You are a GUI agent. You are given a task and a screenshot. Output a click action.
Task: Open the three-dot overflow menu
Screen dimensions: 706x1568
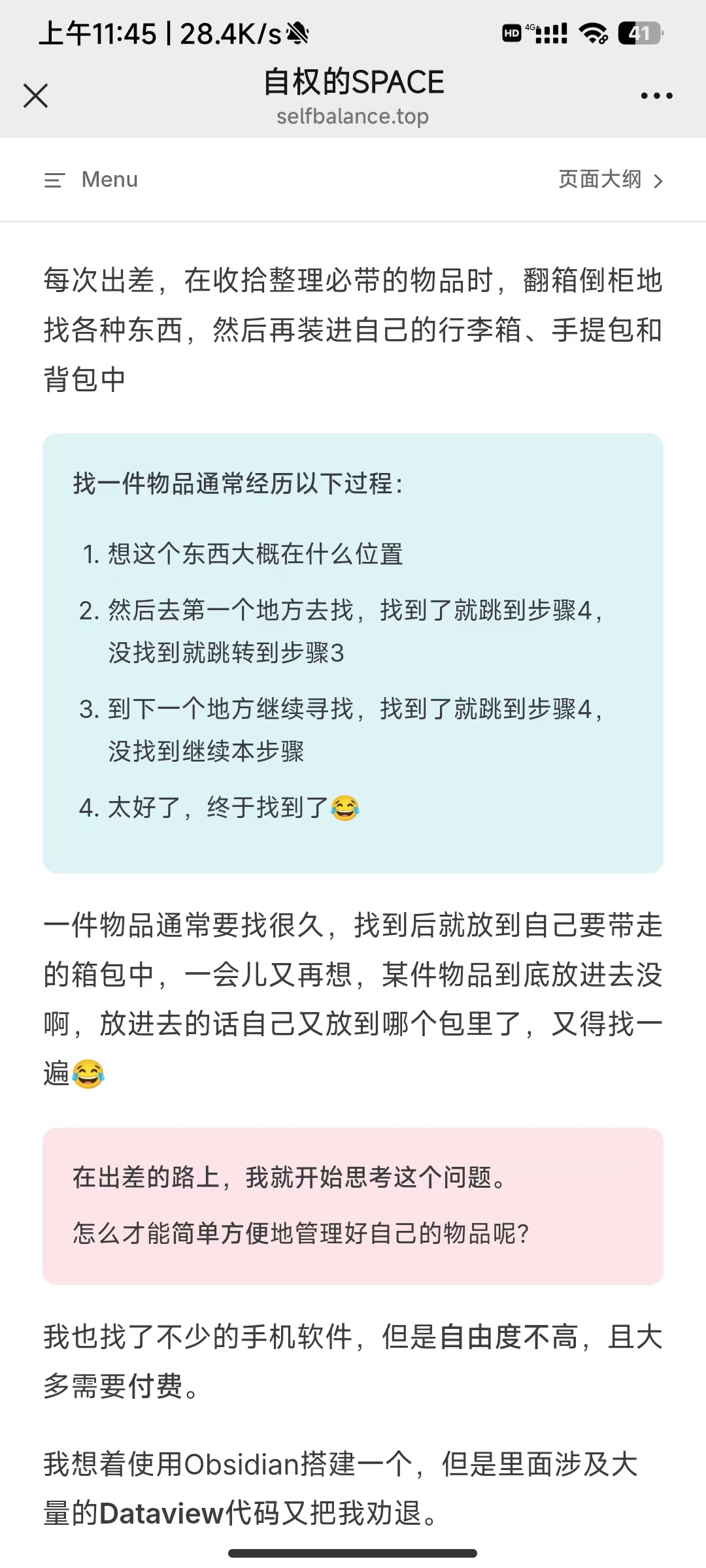click(x=656, y=95)
